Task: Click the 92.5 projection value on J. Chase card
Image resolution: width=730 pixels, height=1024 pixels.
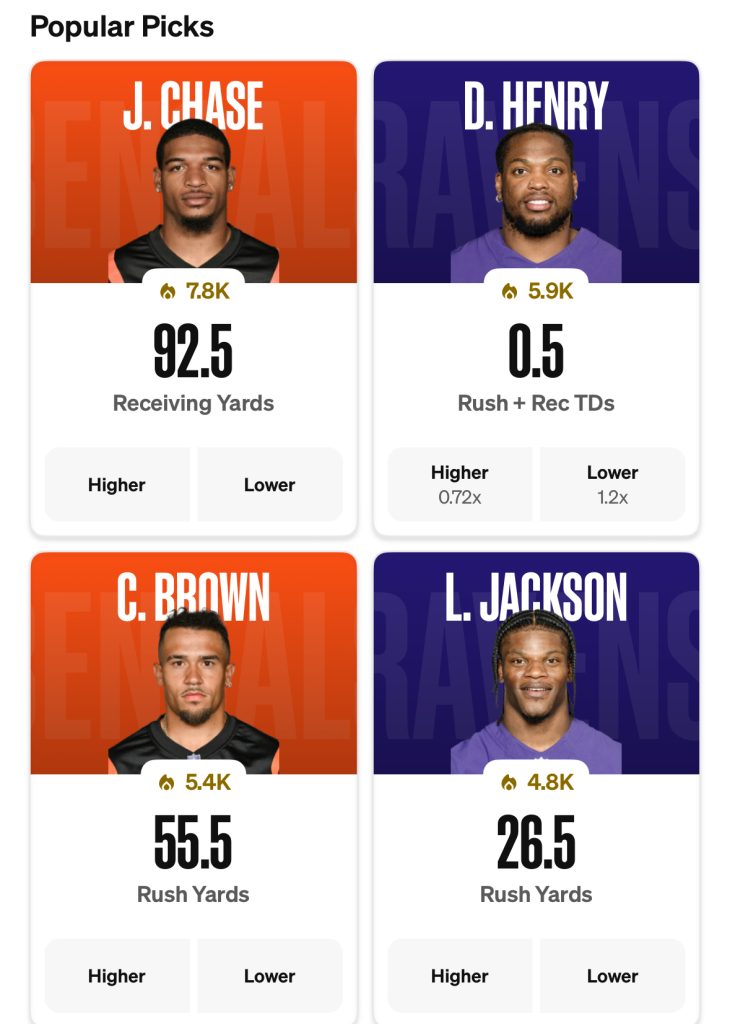Action: 195,350
